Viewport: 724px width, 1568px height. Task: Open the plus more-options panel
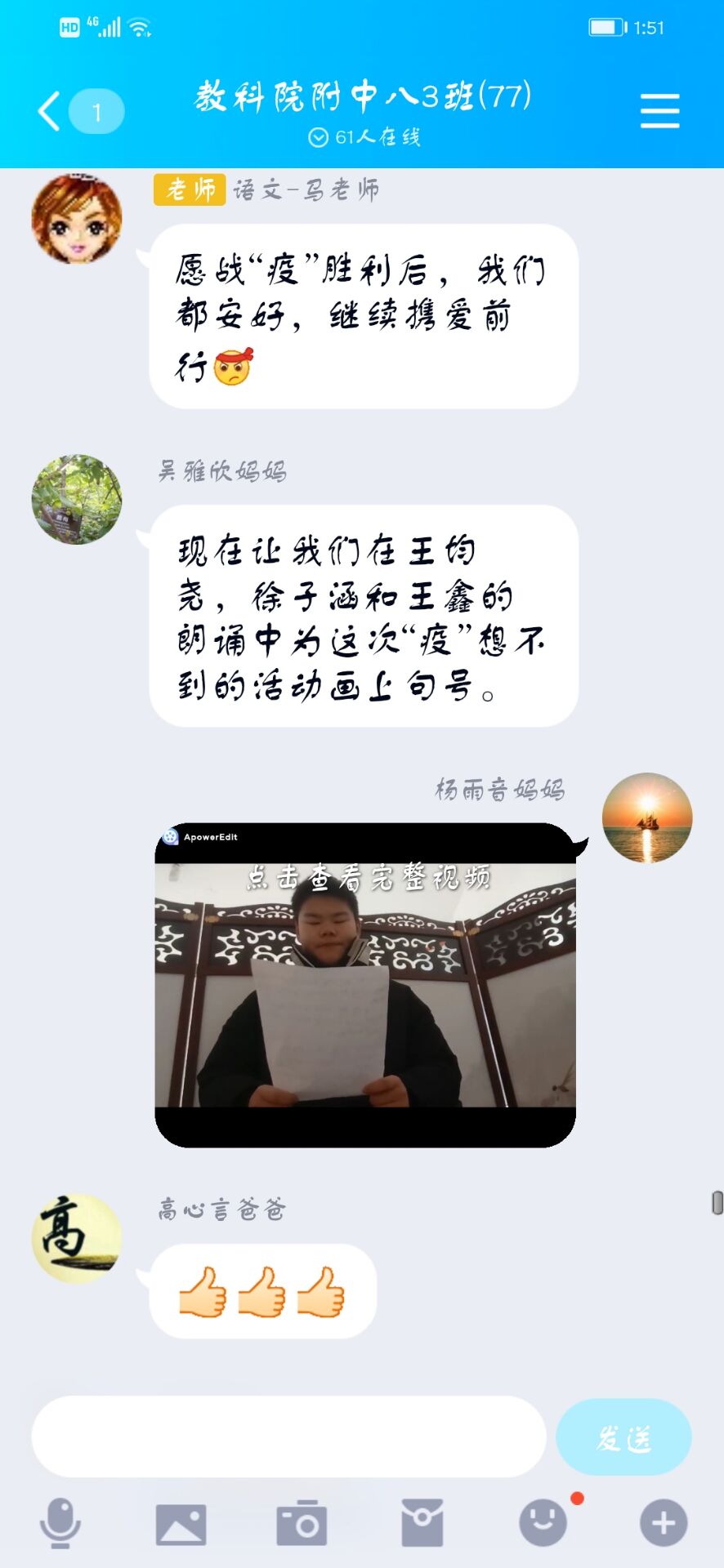663,1523
